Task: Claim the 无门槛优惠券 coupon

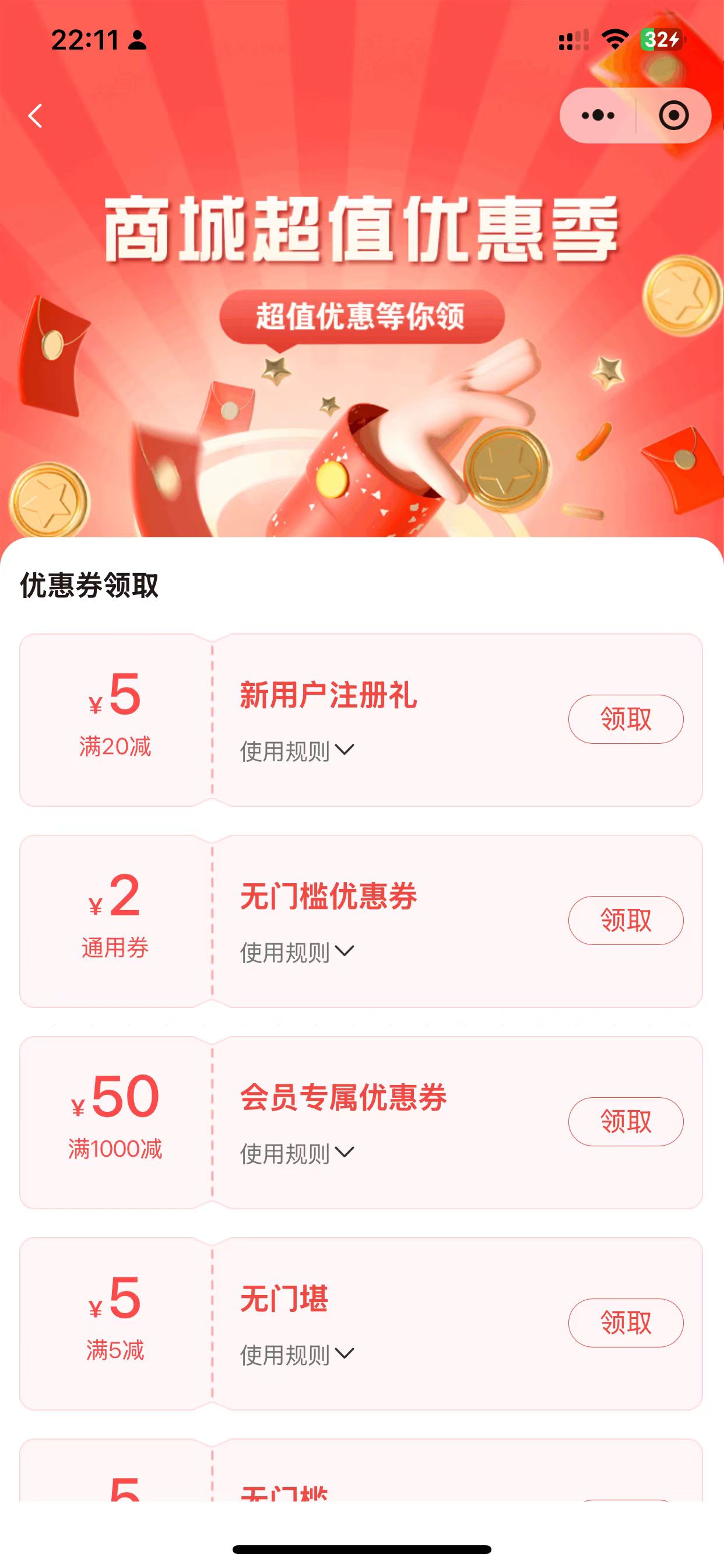Action: tap(625, 921)
